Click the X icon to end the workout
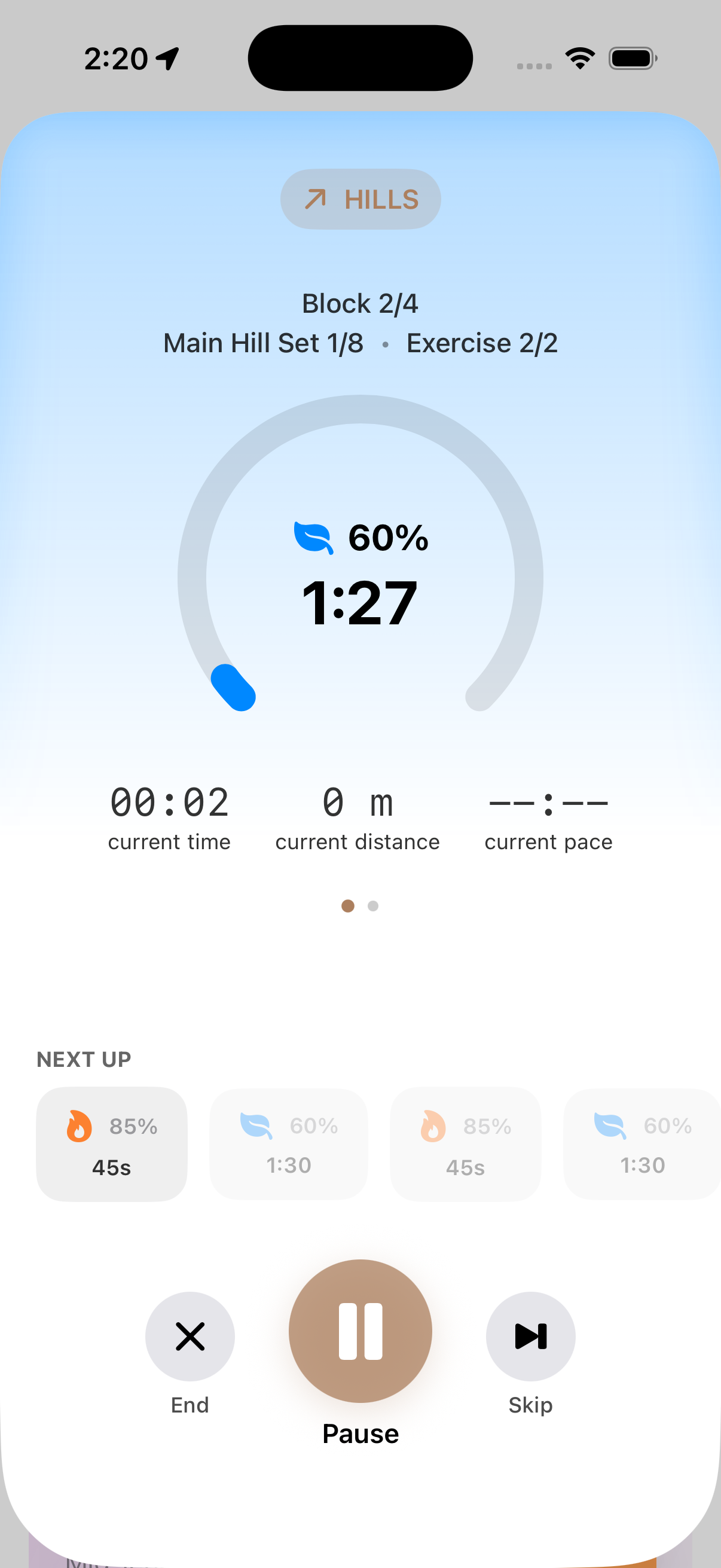 [x=190, y=1336]
